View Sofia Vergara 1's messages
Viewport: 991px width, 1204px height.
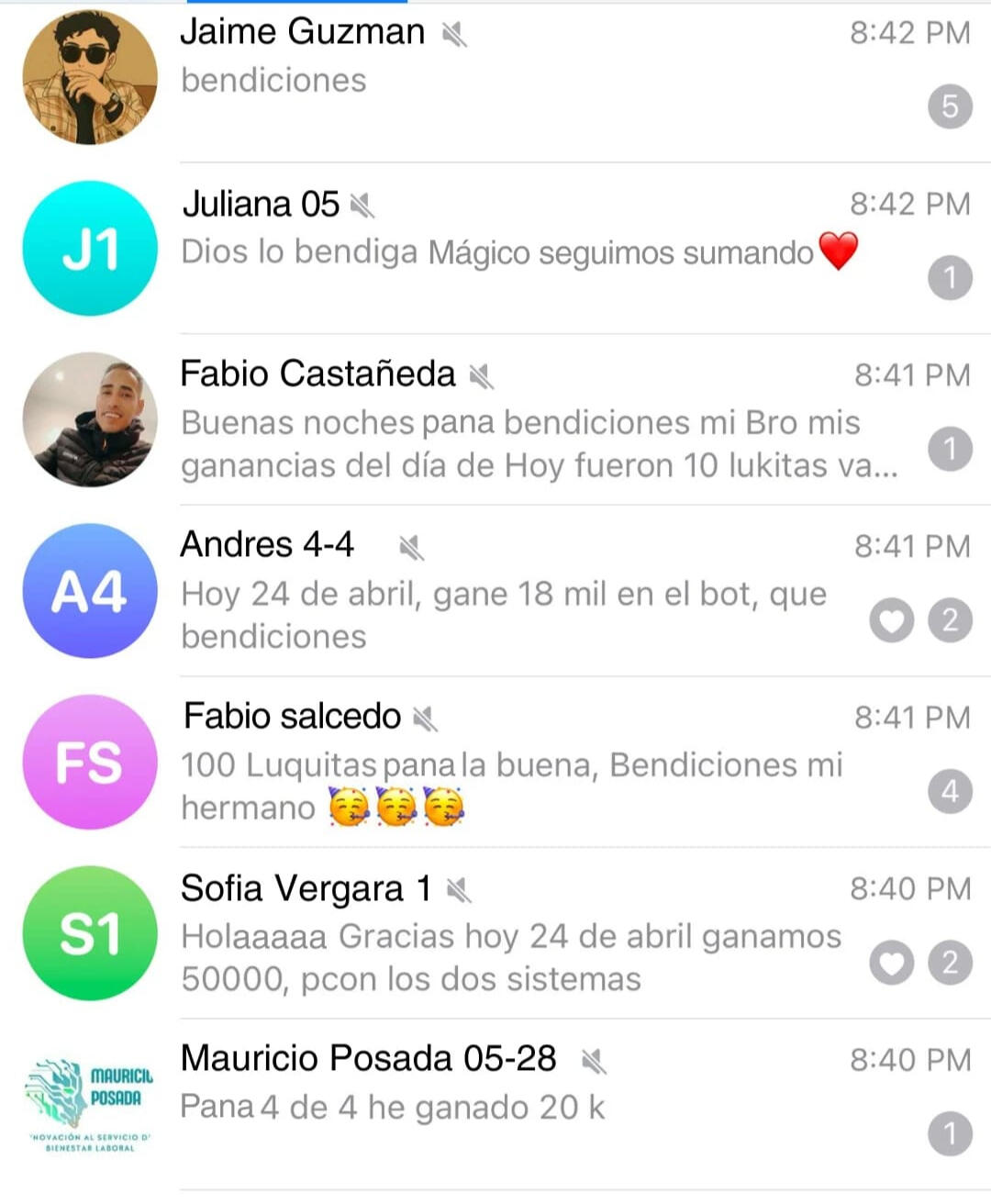[514, 934]
